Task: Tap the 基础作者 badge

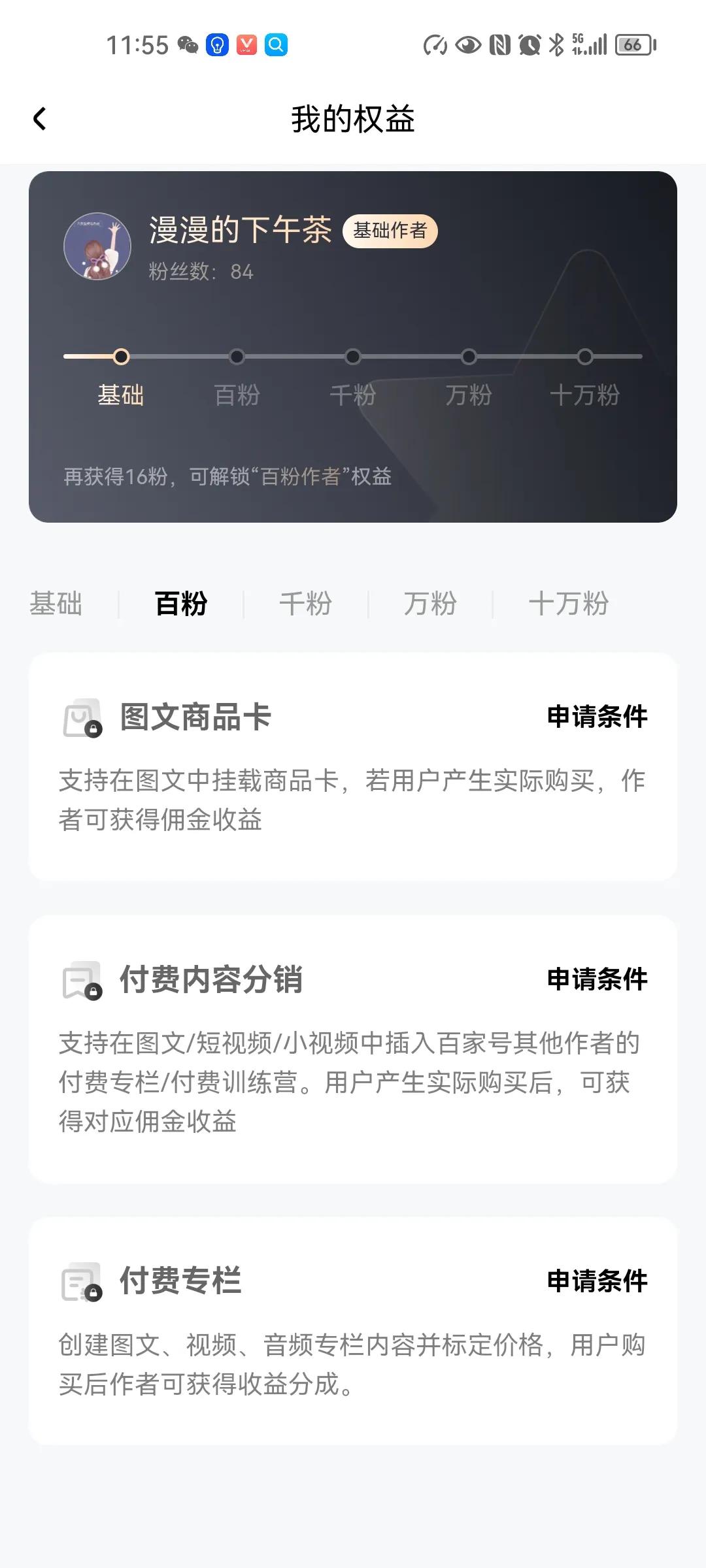Action: [x=391, y=231]
